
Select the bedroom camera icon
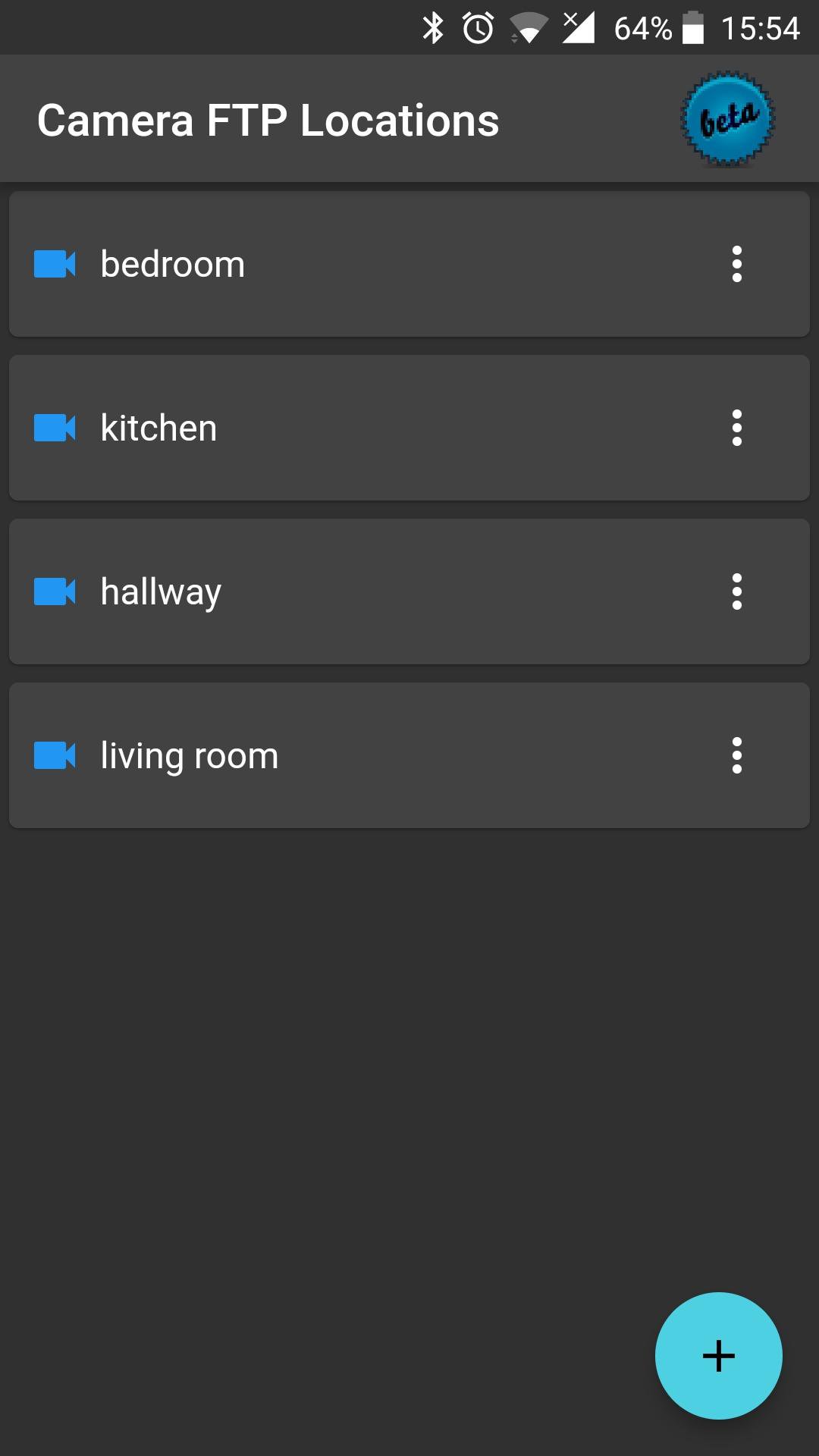coord(54,264)
